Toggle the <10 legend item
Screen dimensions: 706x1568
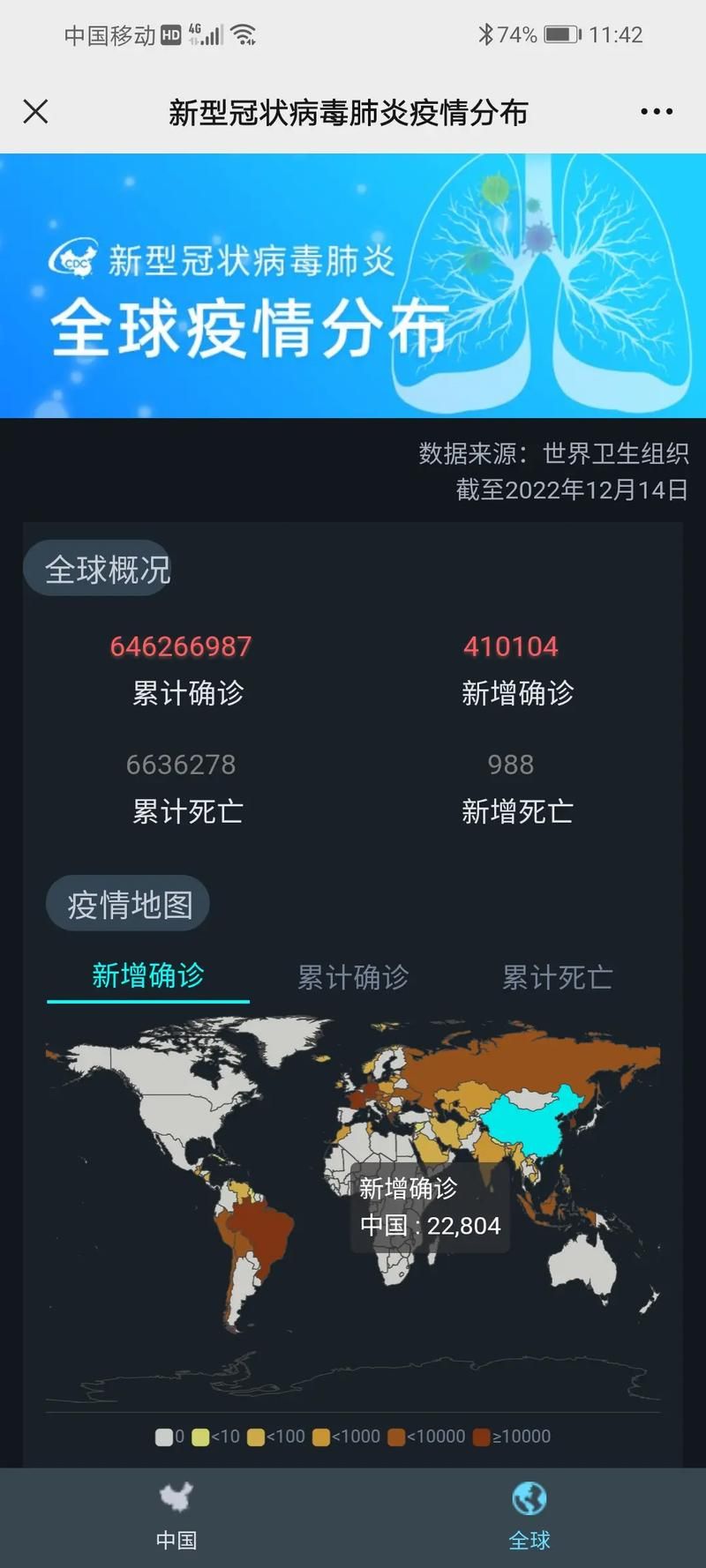pos(215,1437)
